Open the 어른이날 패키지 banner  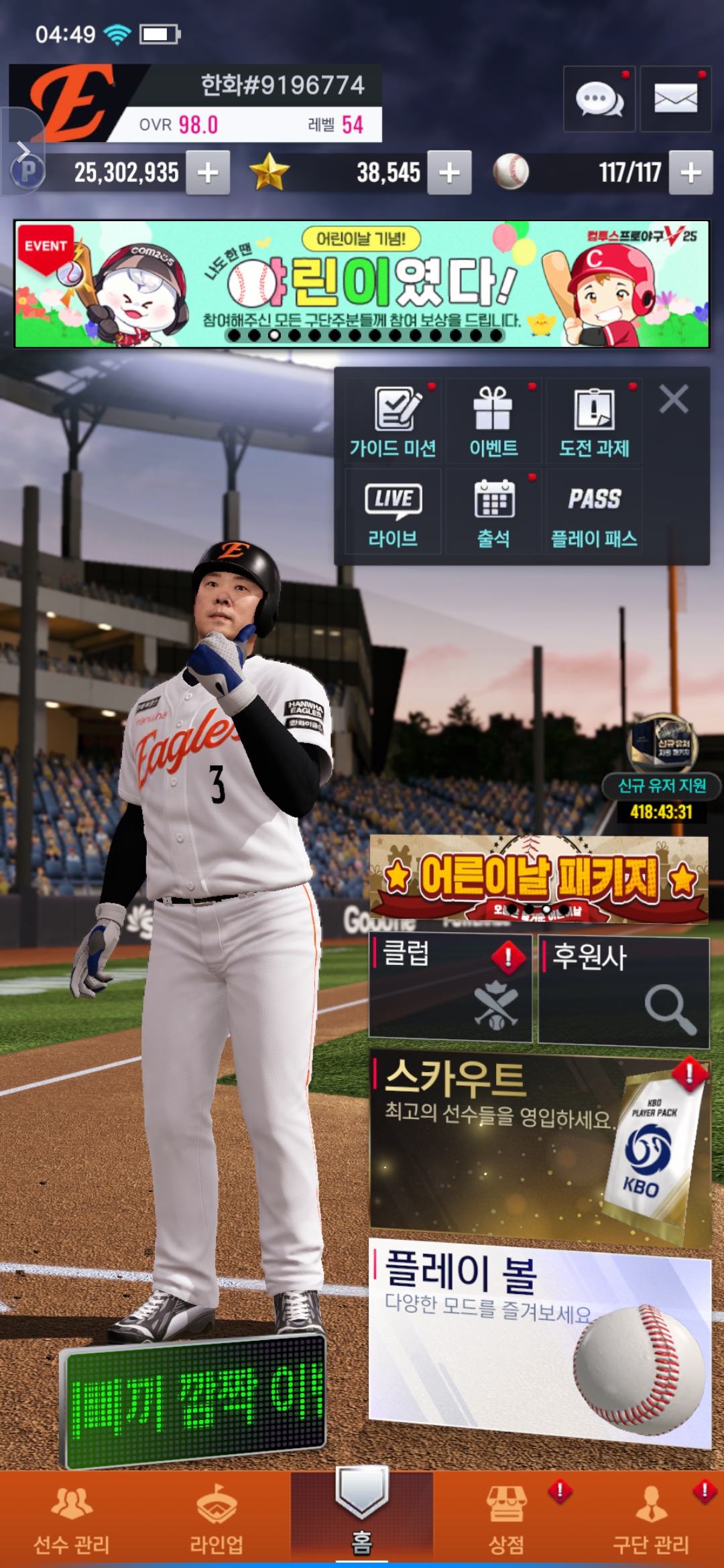click(x=539, y=879)
